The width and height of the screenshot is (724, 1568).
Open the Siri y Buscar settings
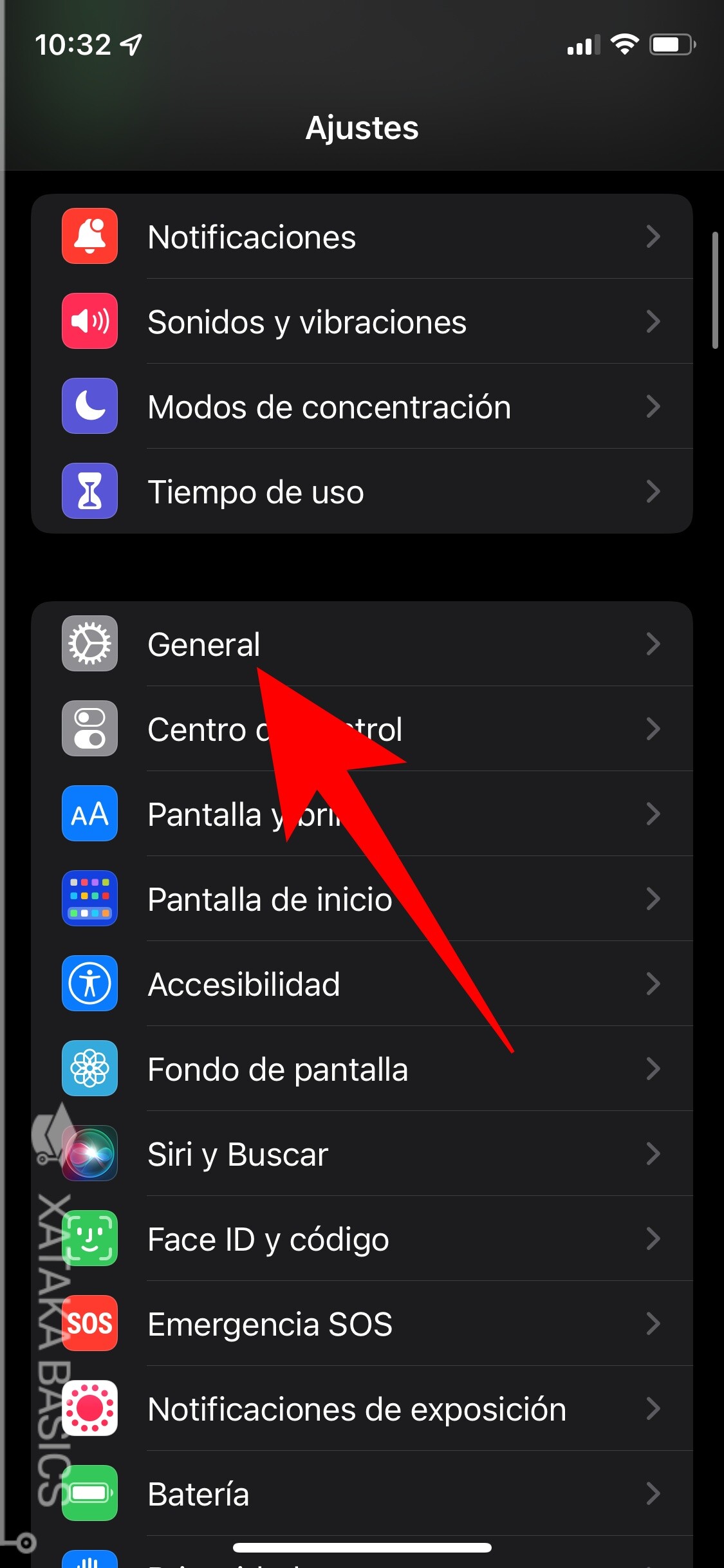[360, 1154]
